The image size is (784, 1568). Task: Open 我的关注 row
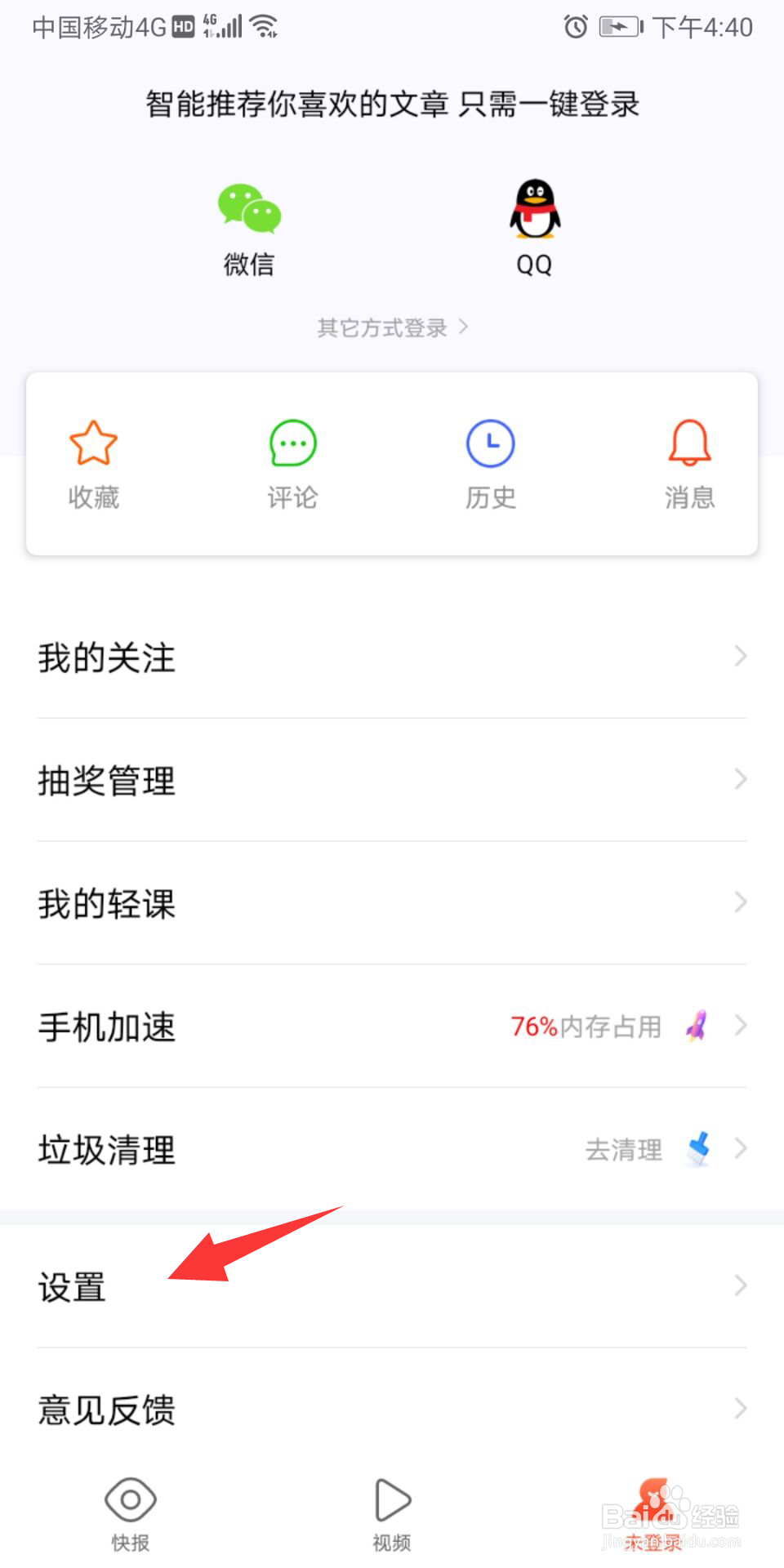coord(392,657)
